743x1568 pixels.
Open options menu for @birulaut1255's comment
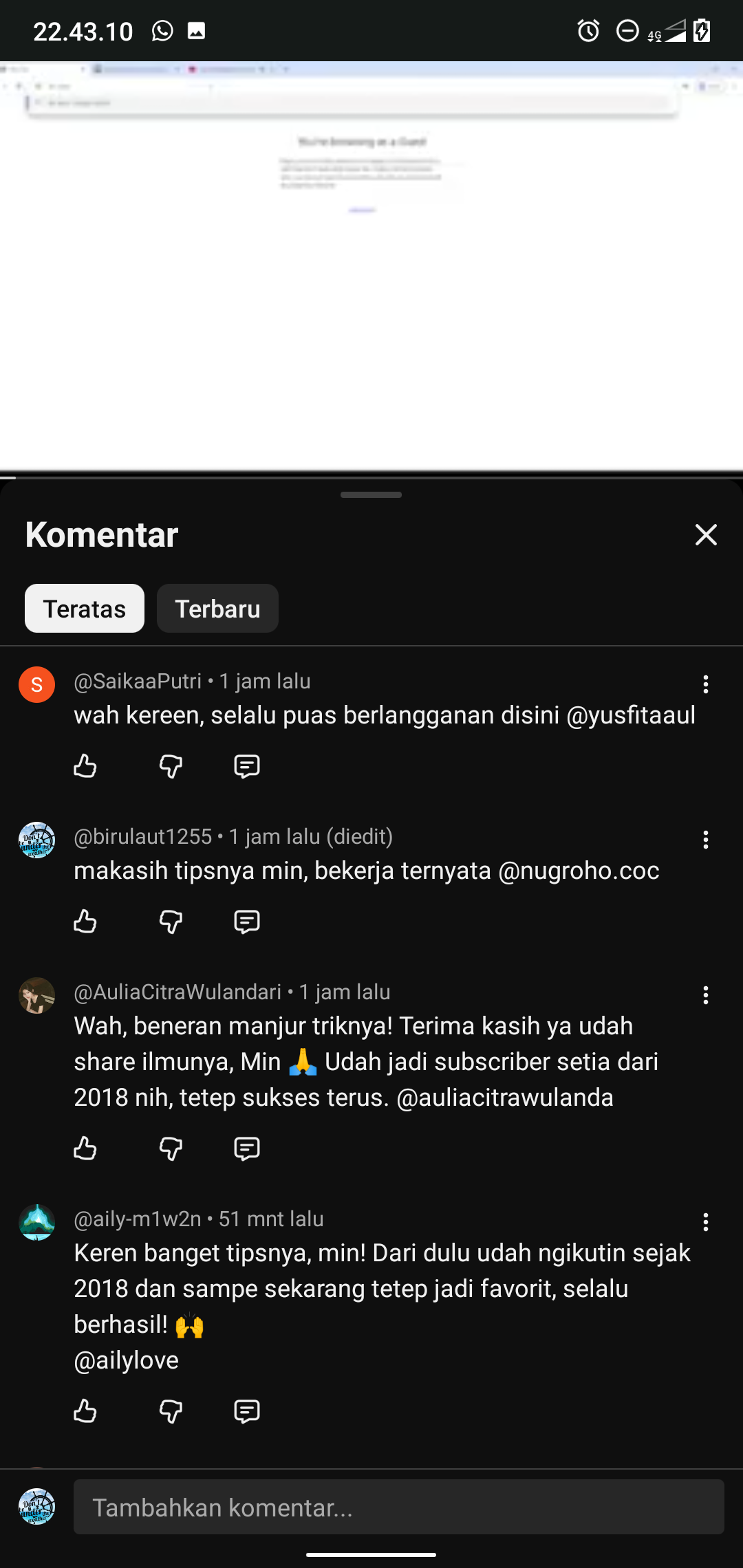tap(705, 840)
